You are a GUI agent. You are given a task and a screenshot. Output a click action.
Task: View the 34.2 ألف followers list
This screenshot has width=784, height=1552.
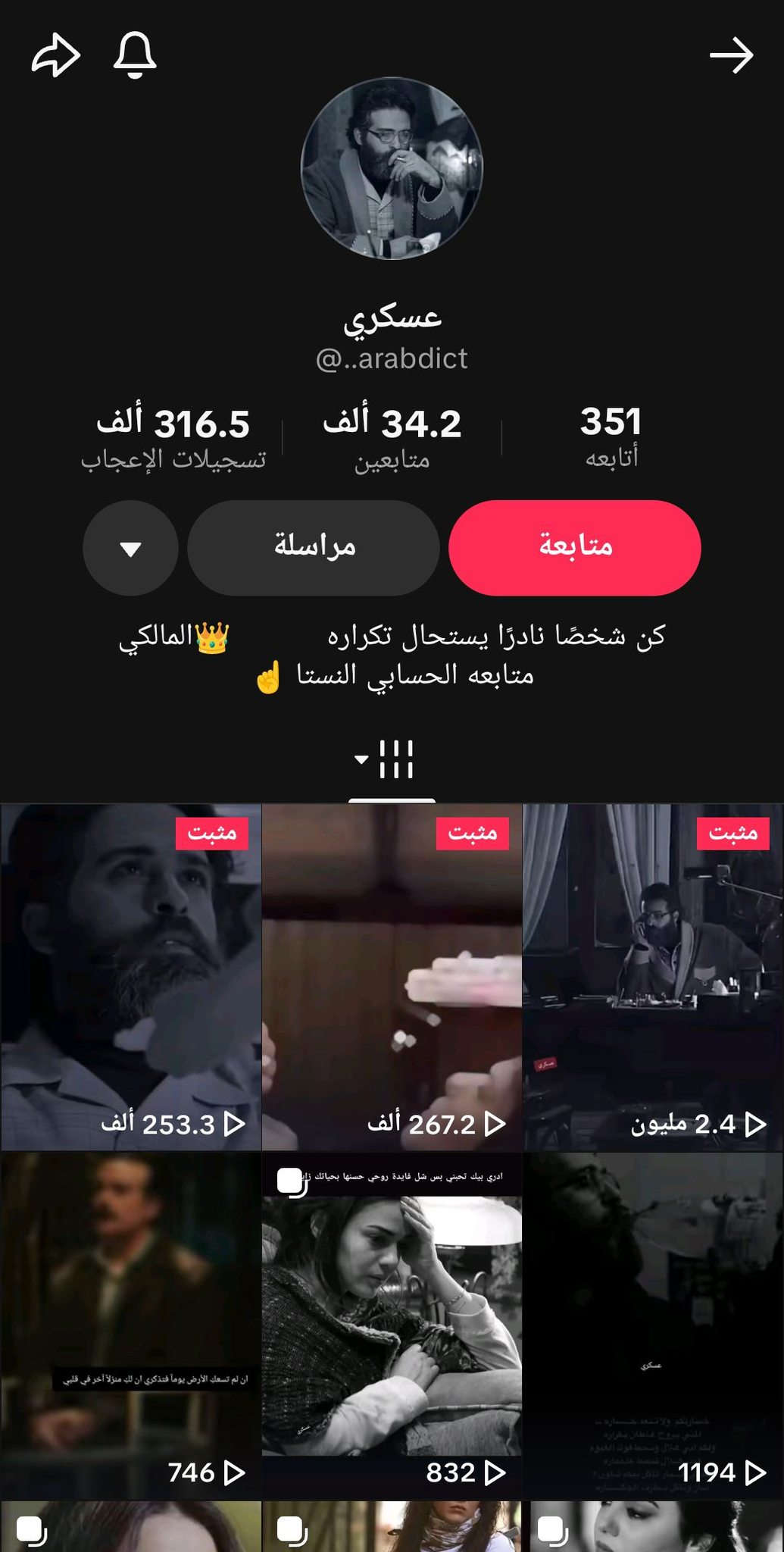[x=392, y=436]
